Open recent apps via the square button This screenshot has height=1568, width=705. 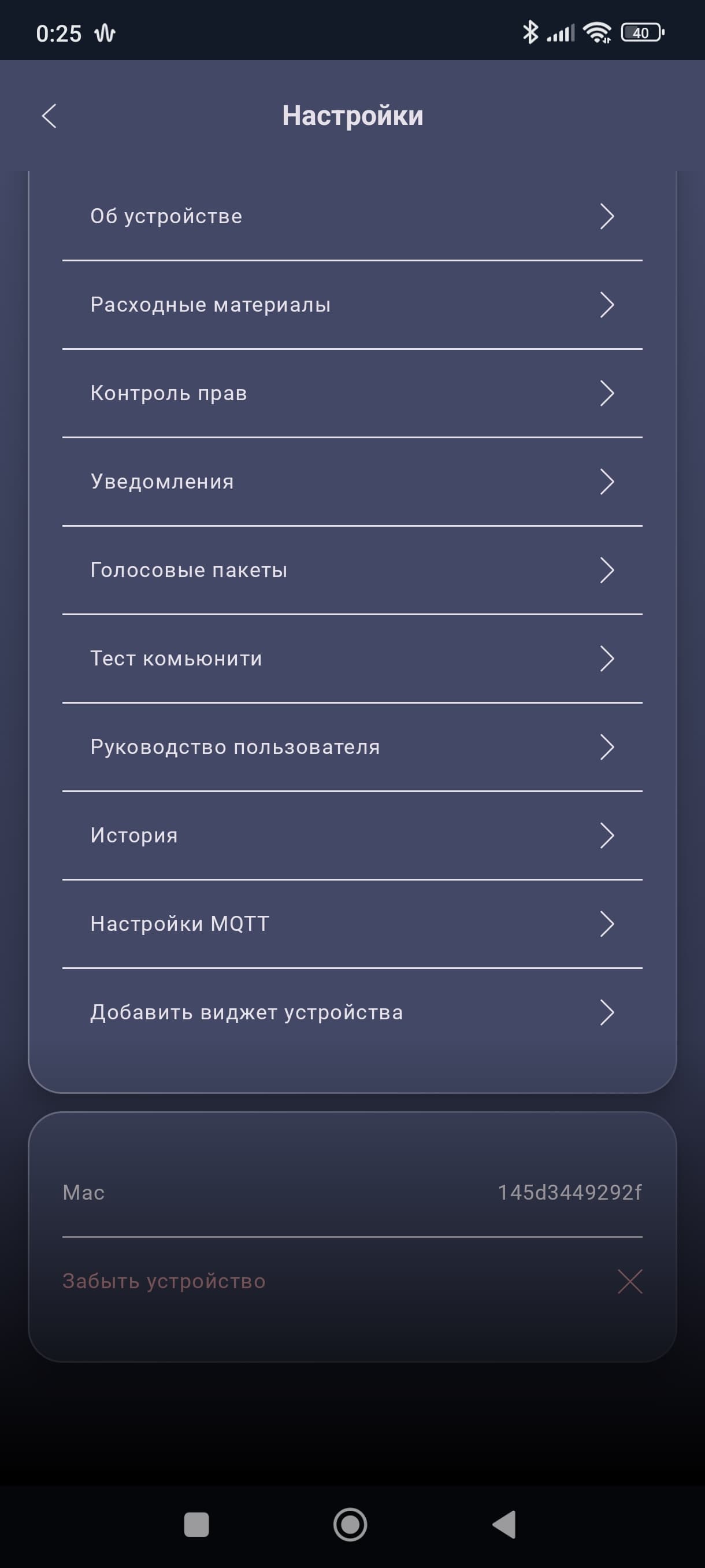(196, 1525)
